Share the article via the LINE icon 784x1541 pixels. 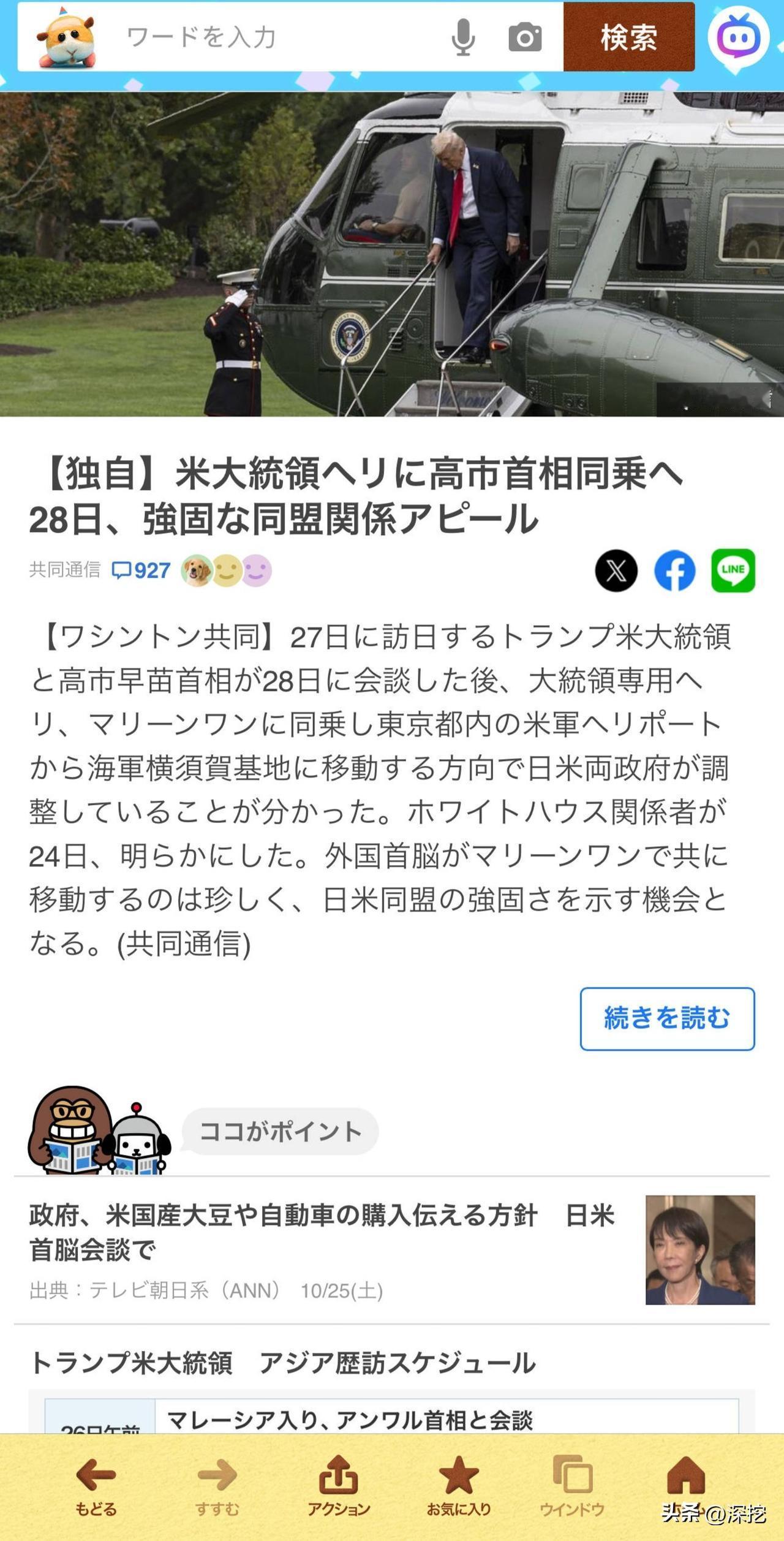(x=733, y=571)
